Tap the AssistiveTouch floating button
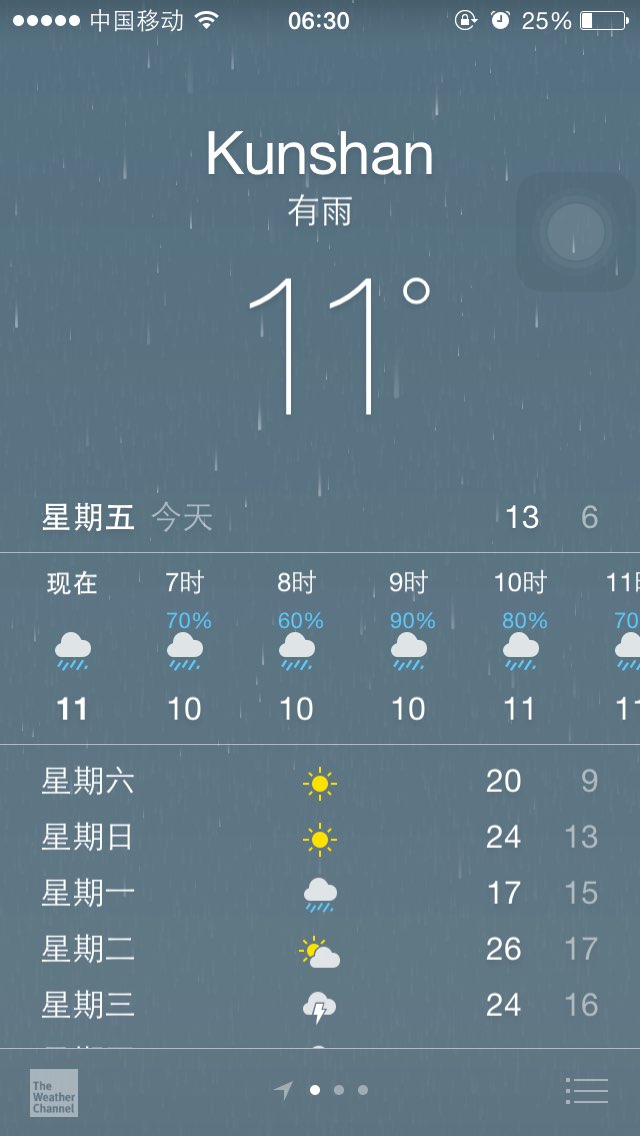Image resolution: width=640 pixels, height=1136 pixels. point(576,232)
